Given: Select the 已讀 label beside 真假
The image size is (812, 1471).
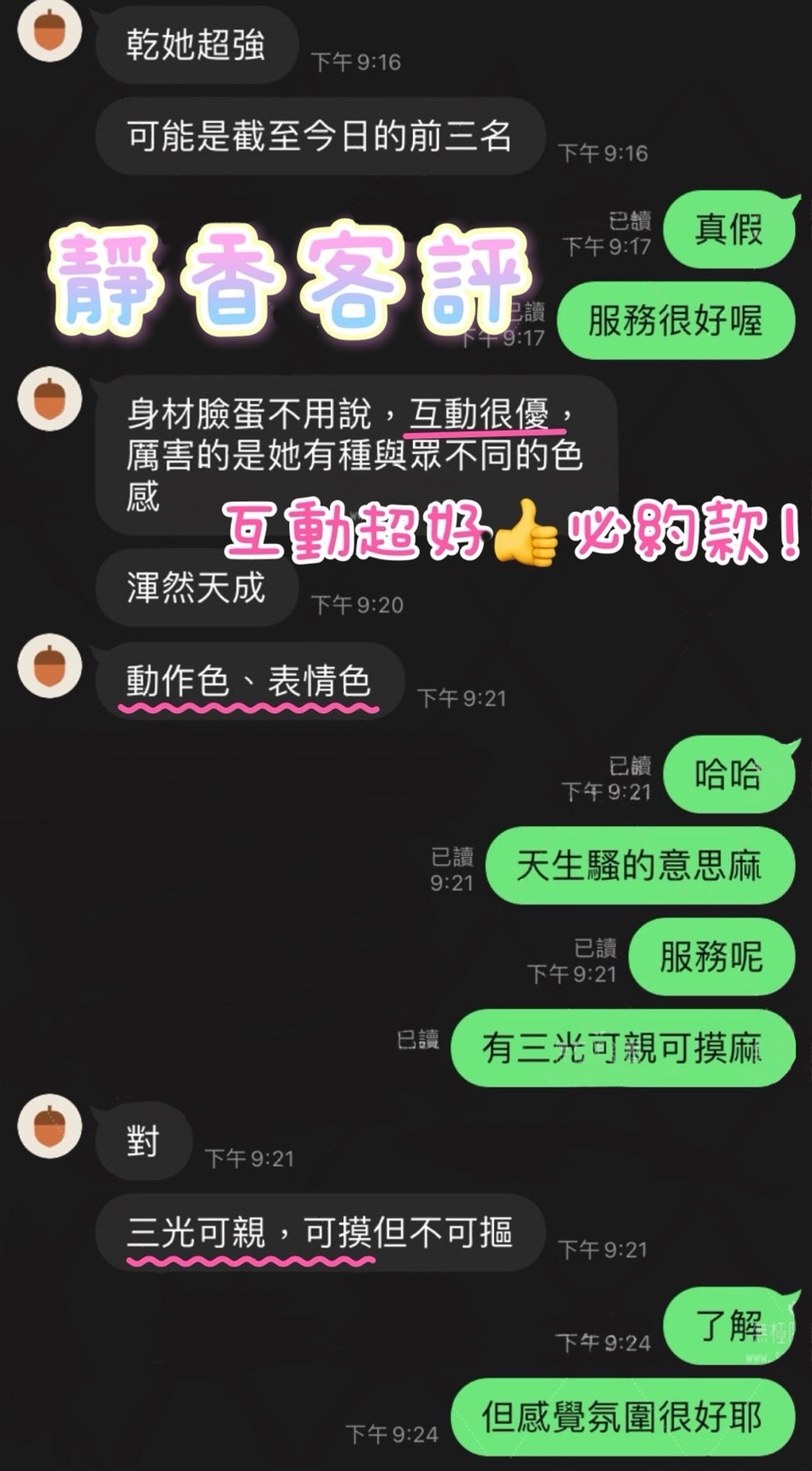Looking at the screenshot, I should [x=630, y=221].
